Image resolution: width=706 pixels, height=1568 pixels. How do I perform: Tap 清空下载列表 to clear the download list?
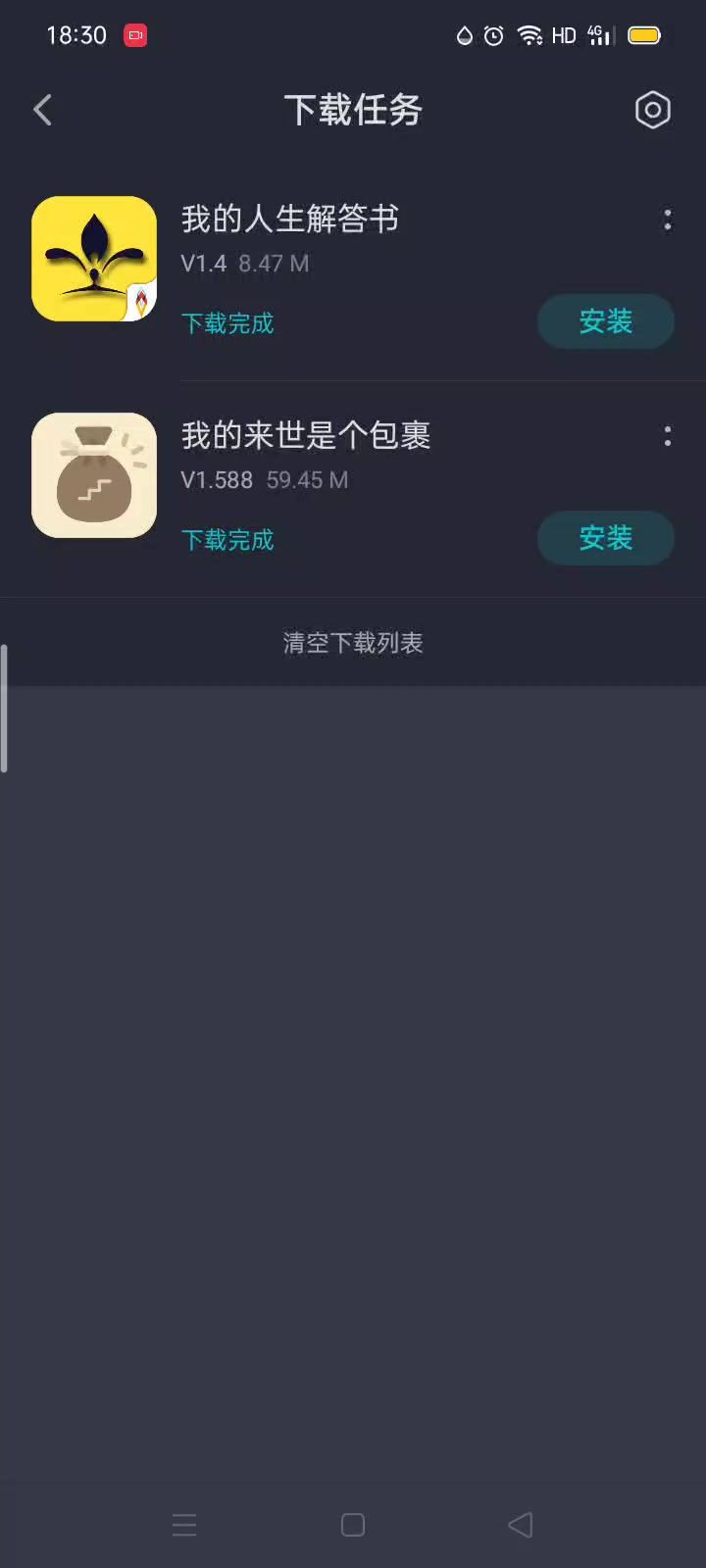(x=353, y=643)
